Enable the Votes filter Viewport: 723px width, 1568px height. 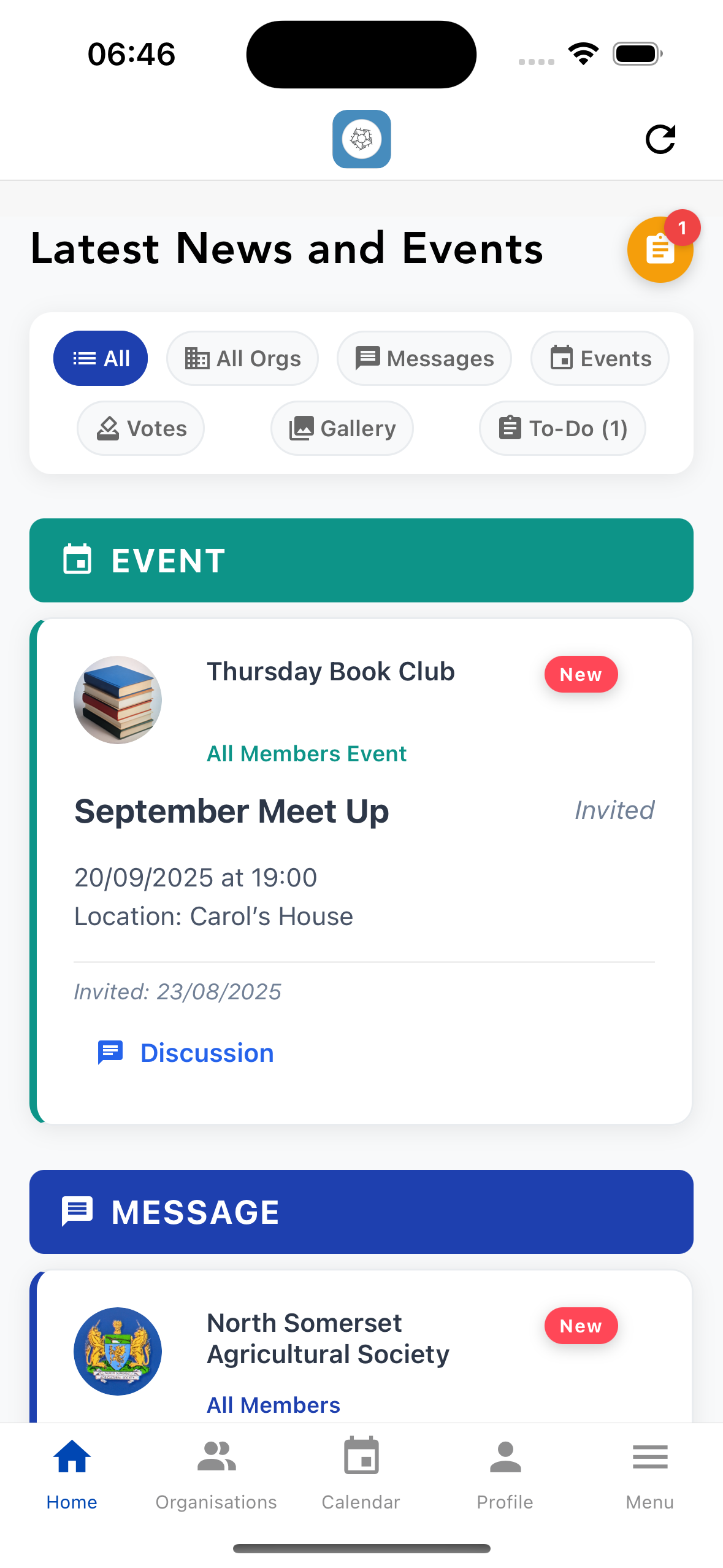[x=140, y=428]
